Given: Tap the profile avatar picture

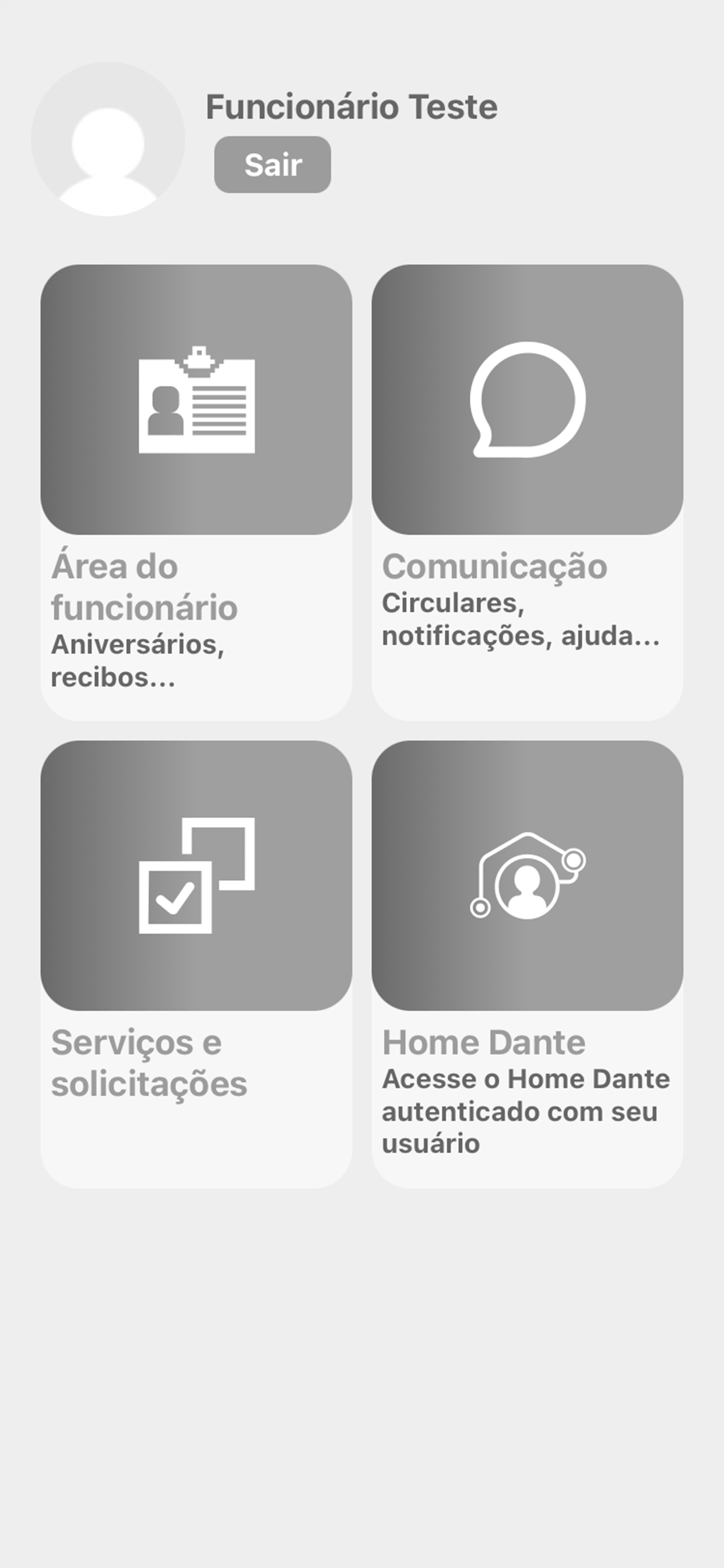Looking at the screenshot, I should [108, 139].
